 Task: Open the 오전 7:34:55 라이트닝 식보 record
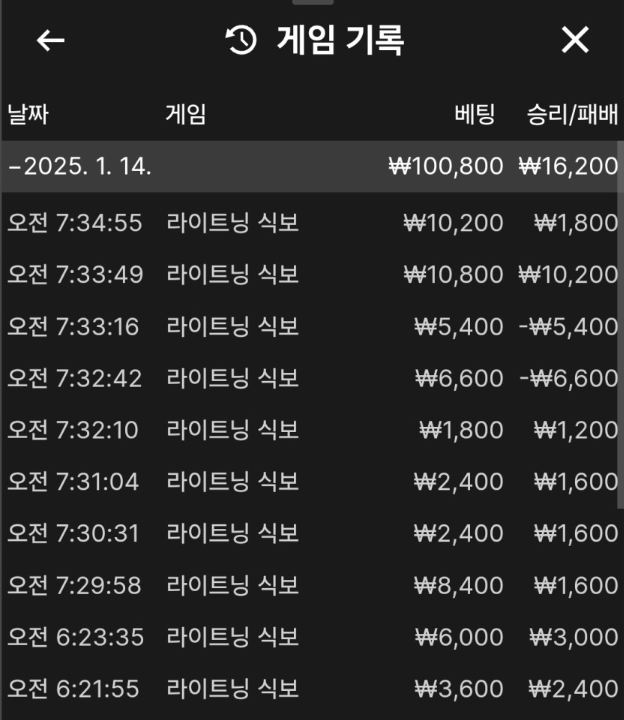point(310,222)
